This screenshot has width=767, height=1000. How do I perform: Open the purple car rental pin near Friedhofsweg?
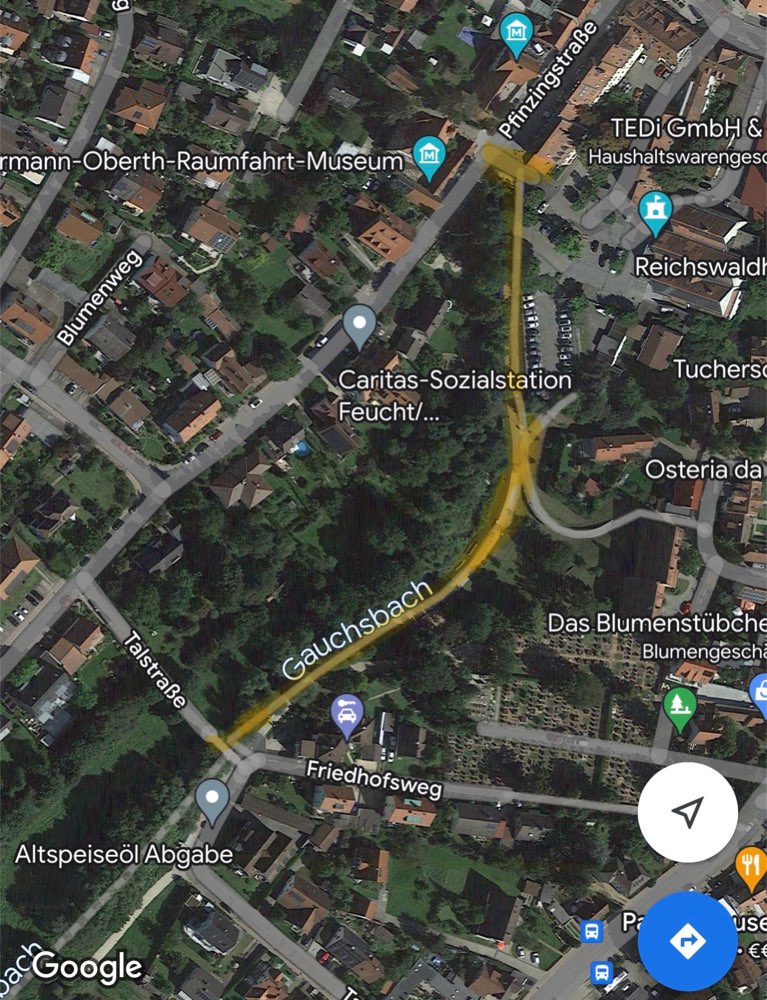click(x=347, y=712)
